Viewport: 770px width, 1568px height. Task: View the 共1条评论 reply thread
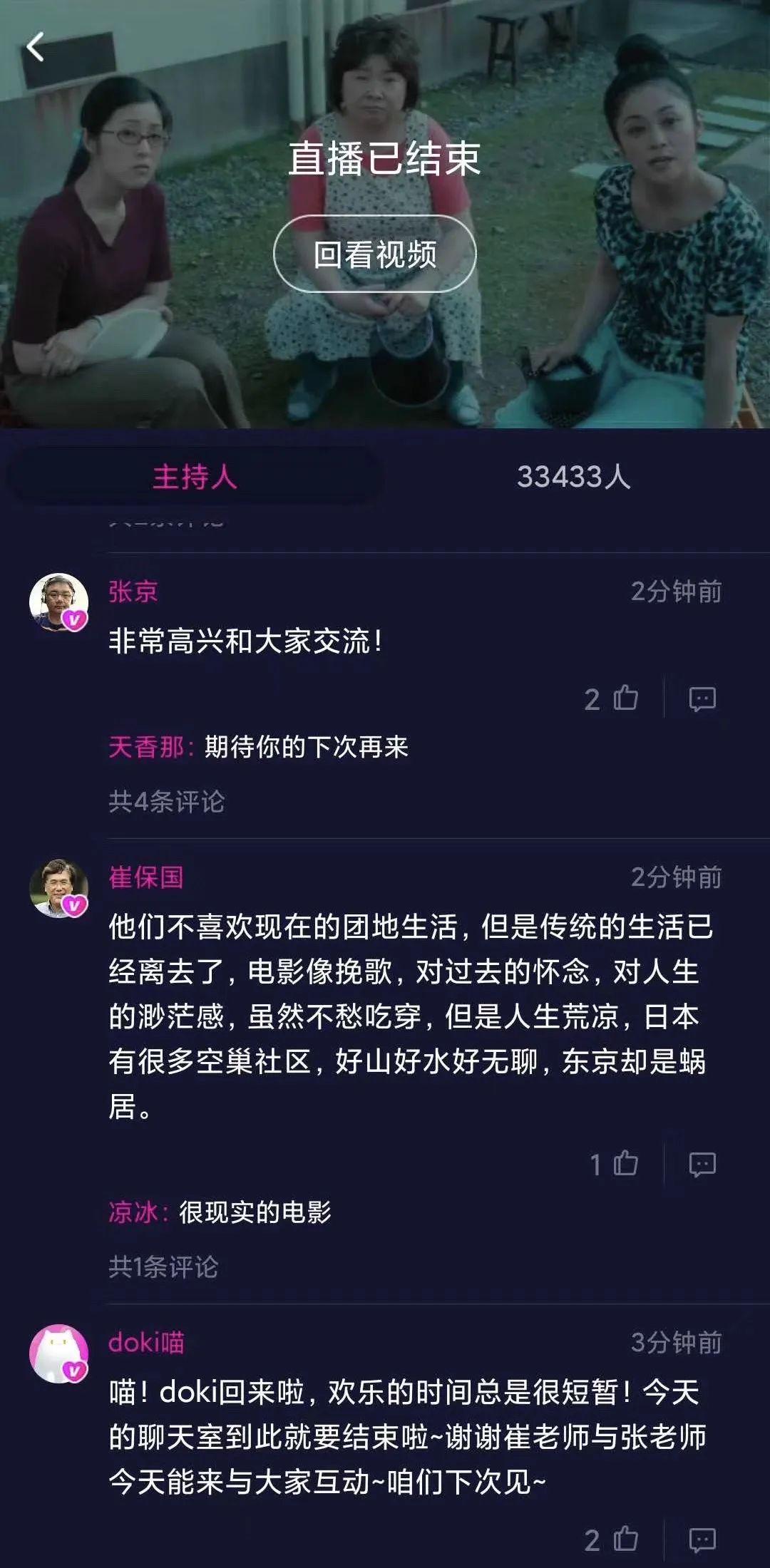pos(163,1267)
